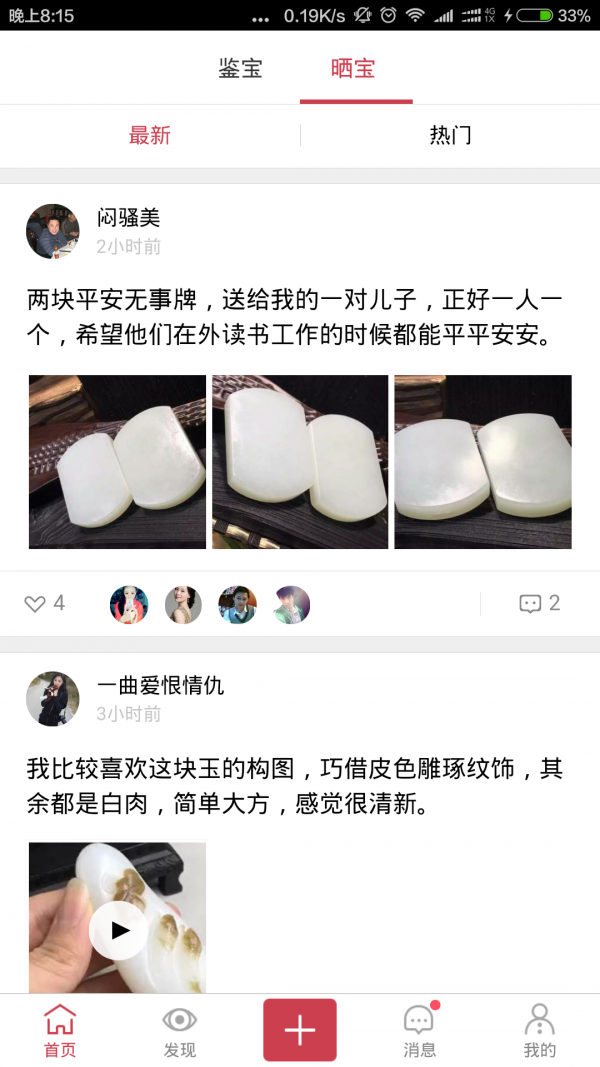Select the 晒宝 tab

pyautogui.click(x=353, y=69)
